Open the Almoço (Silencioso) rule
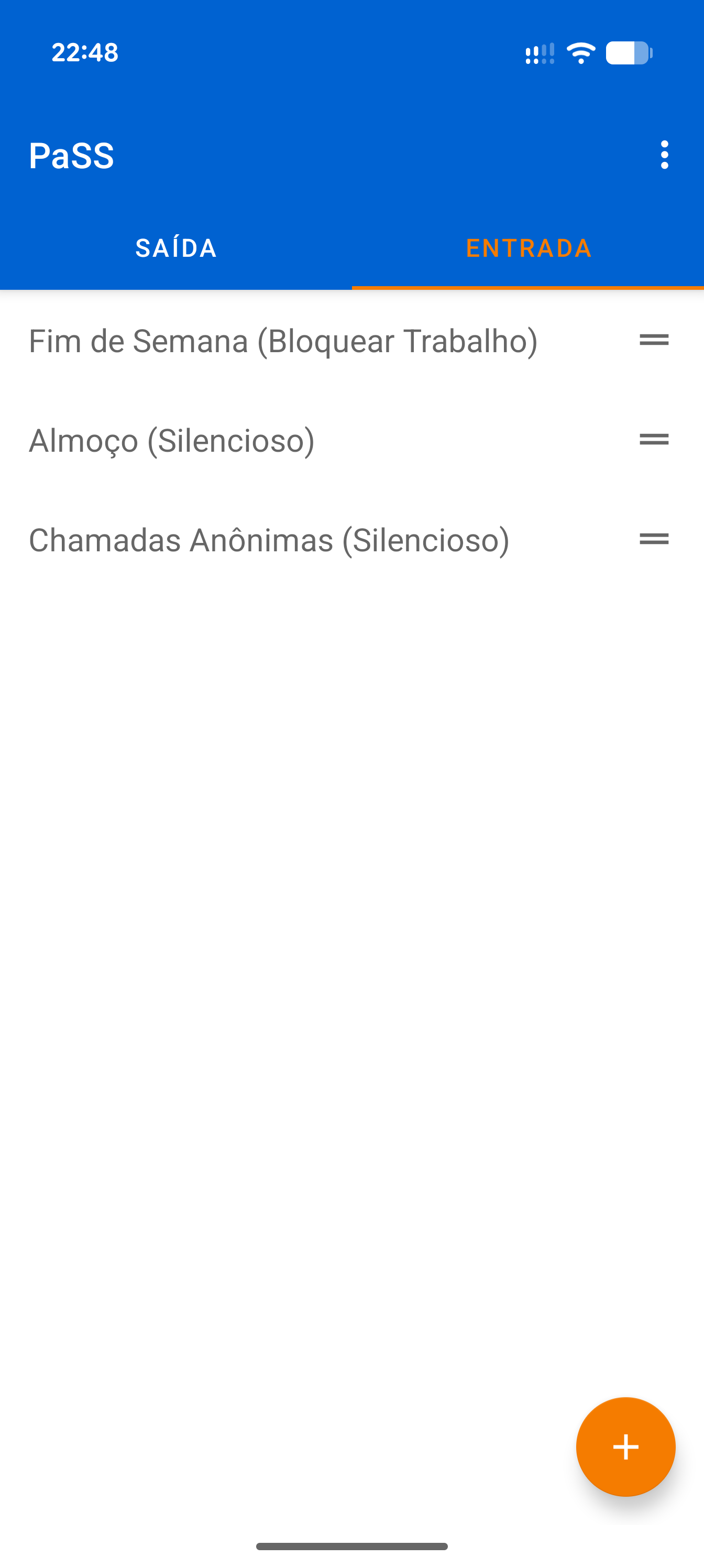 (172, 440)
